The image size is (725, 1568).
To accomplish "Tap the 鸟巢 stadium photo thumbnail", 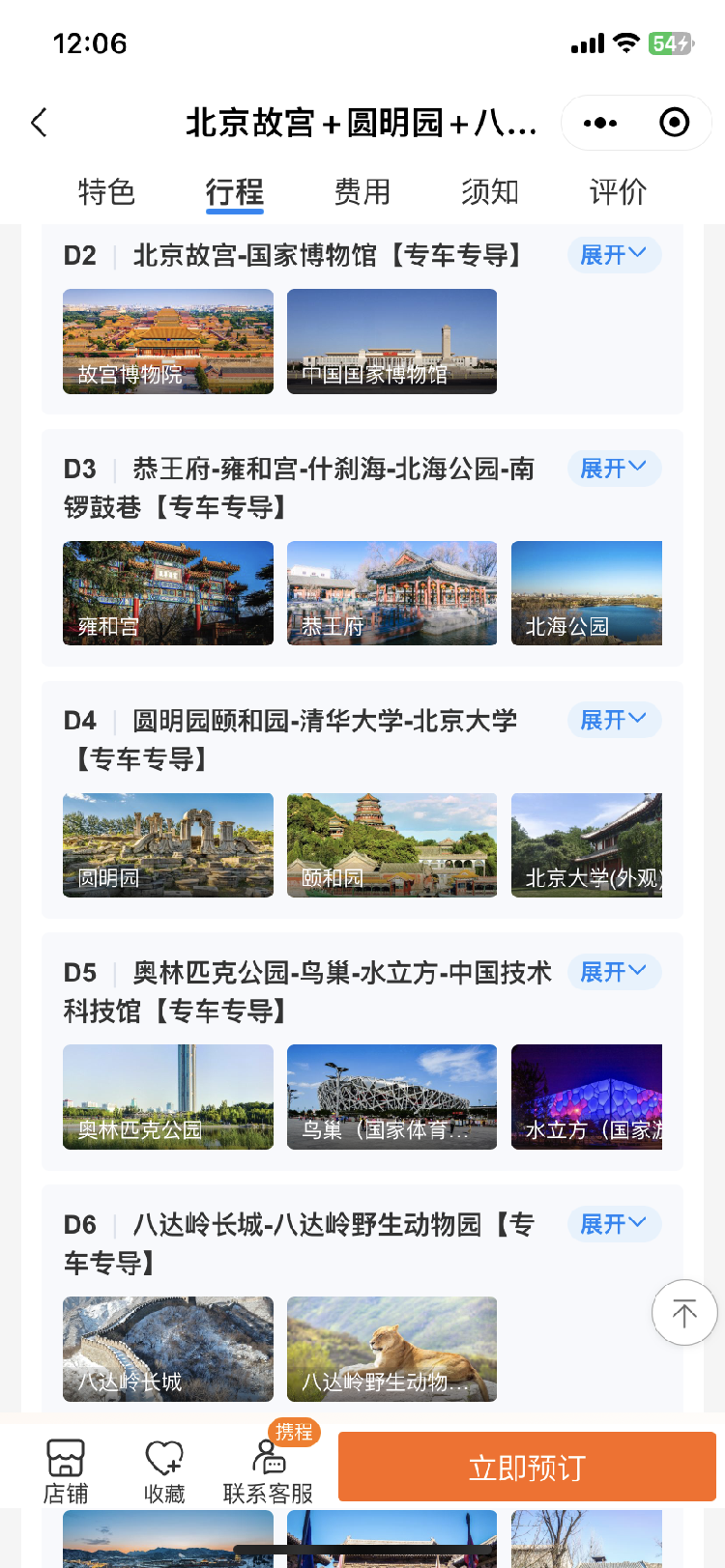I will pyautogui.click(x=391, y=1097).
